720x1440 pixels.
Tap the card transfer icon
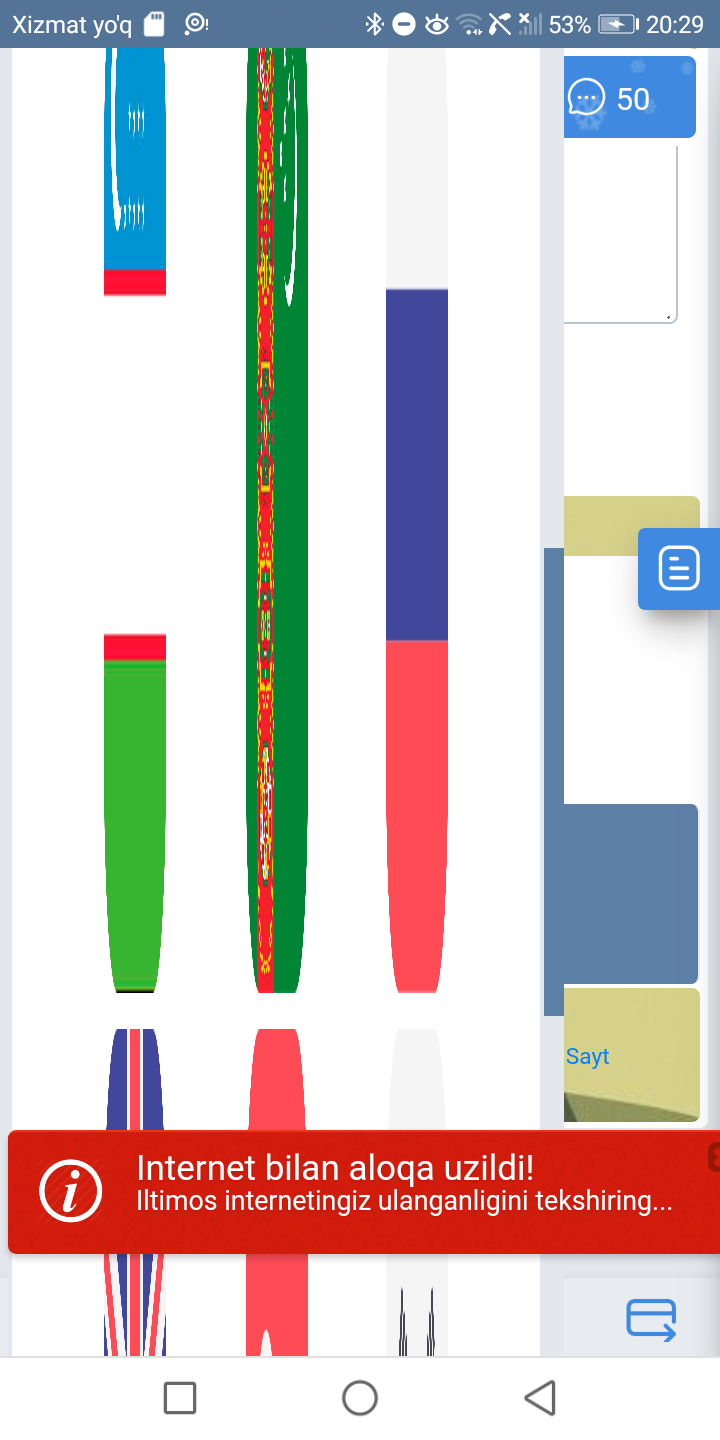tap(651, 1319)
